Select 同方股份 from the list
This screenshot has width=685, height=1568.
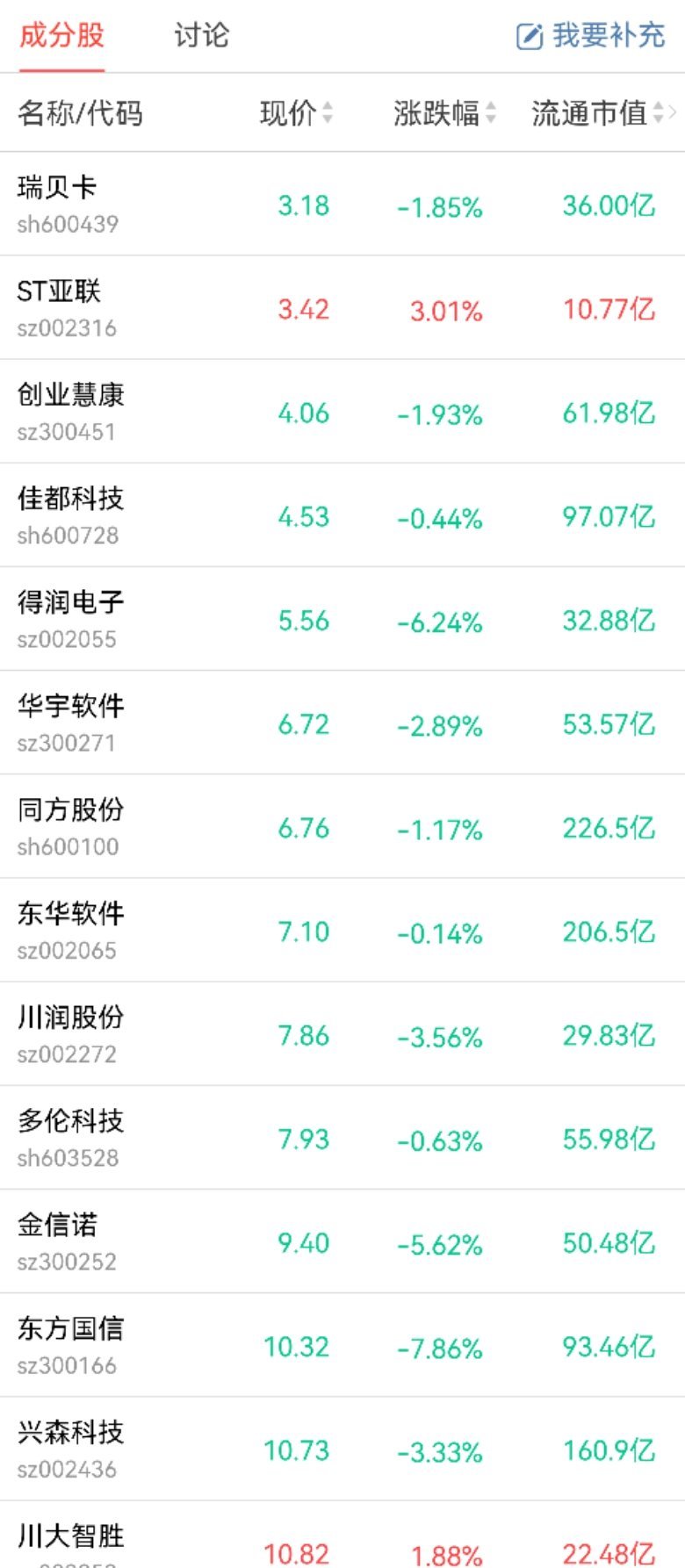coord(342,826)
